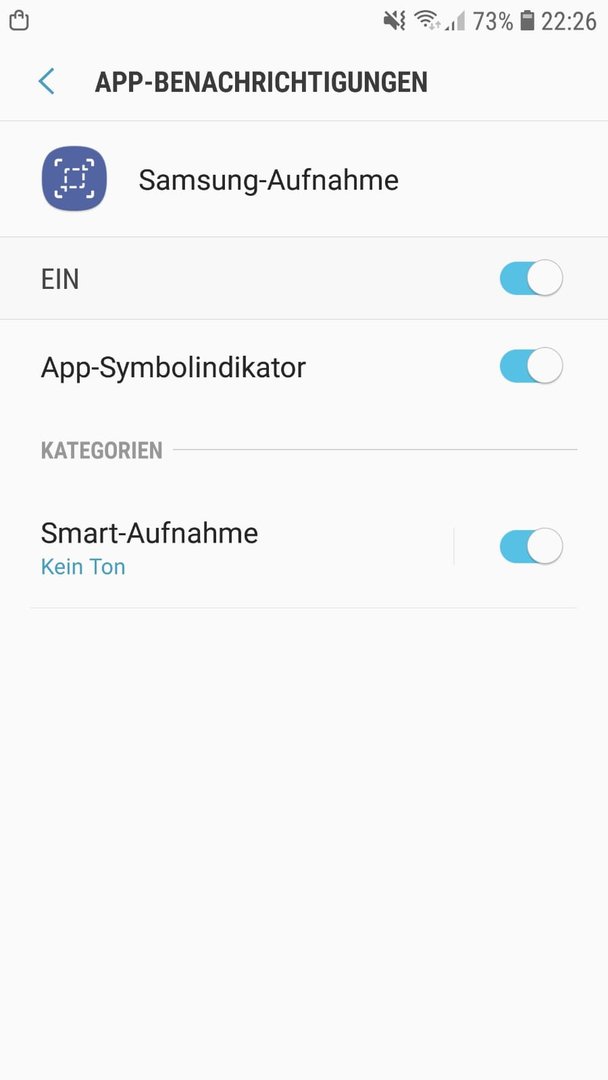Disable the App-Symbolindikator switch
This screenshot has height=1080, width=608.
[531, 366]
